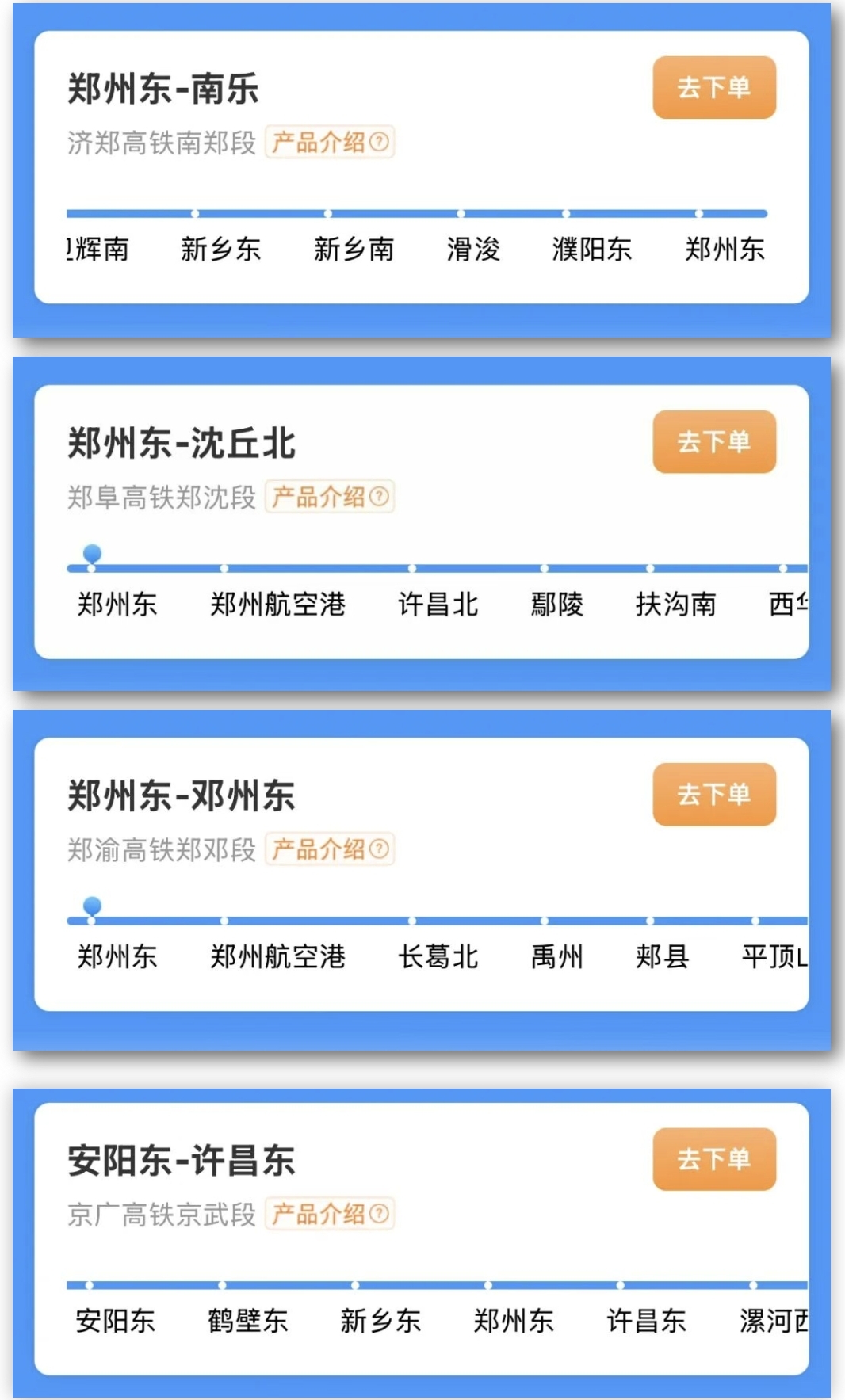Image resolution: width=845 pixels, height=1400 pixels.
Task: Open the 产品介绍 help icon for 郑州东-邓州东 route
Action: pyautogui.click(x=379, y=850)
